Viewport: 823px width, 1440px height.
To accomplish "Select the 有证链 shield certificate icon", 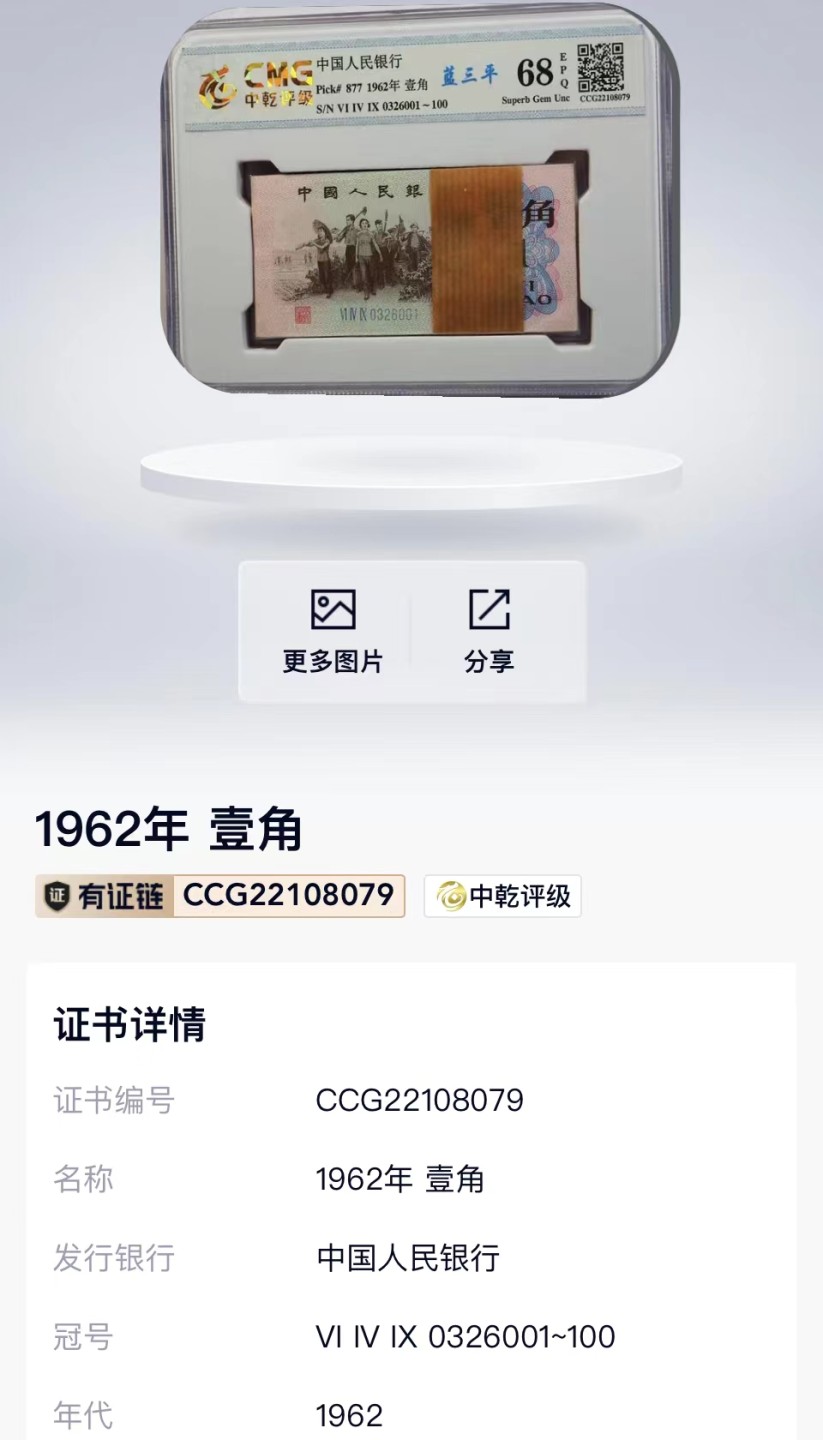I will [56, 896].
